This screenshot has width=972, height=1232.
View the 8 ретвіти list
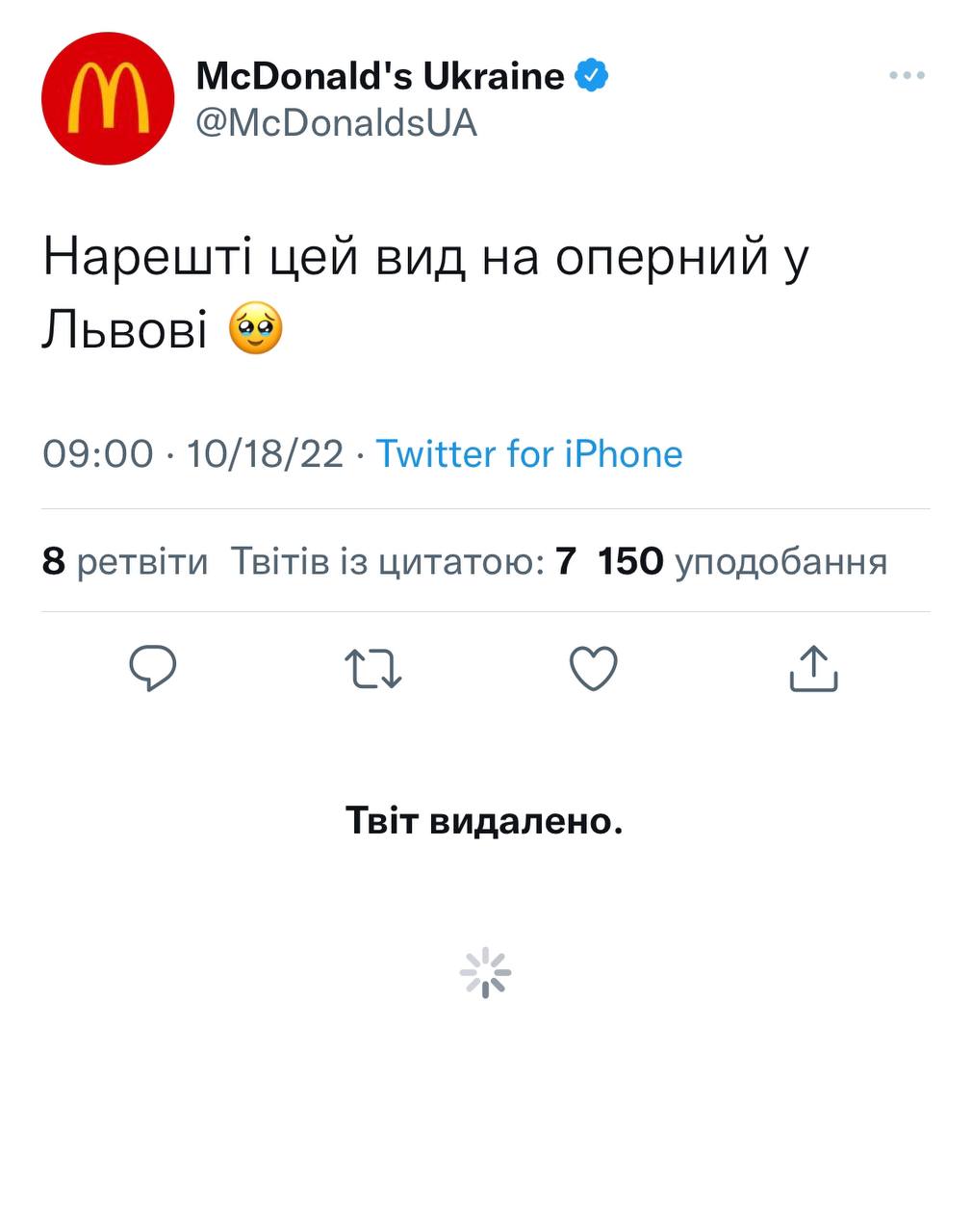[x=125, y=561]
